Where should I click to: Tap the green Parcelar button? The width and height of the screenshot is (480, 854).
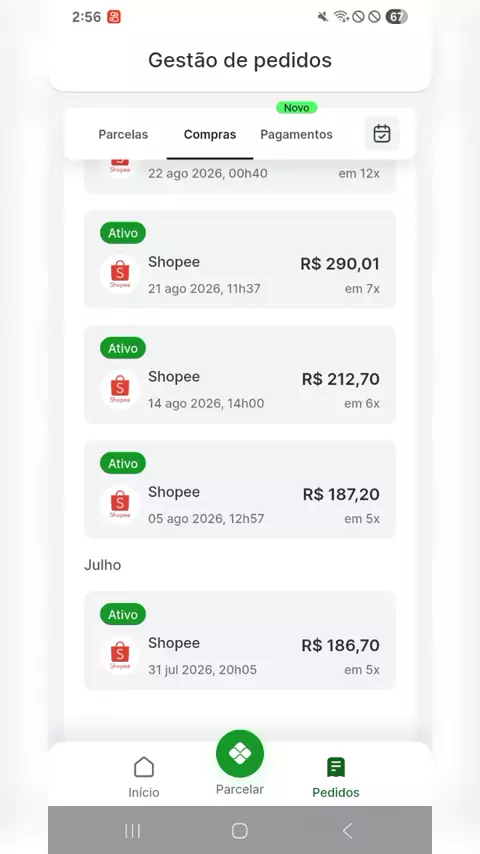240,754
